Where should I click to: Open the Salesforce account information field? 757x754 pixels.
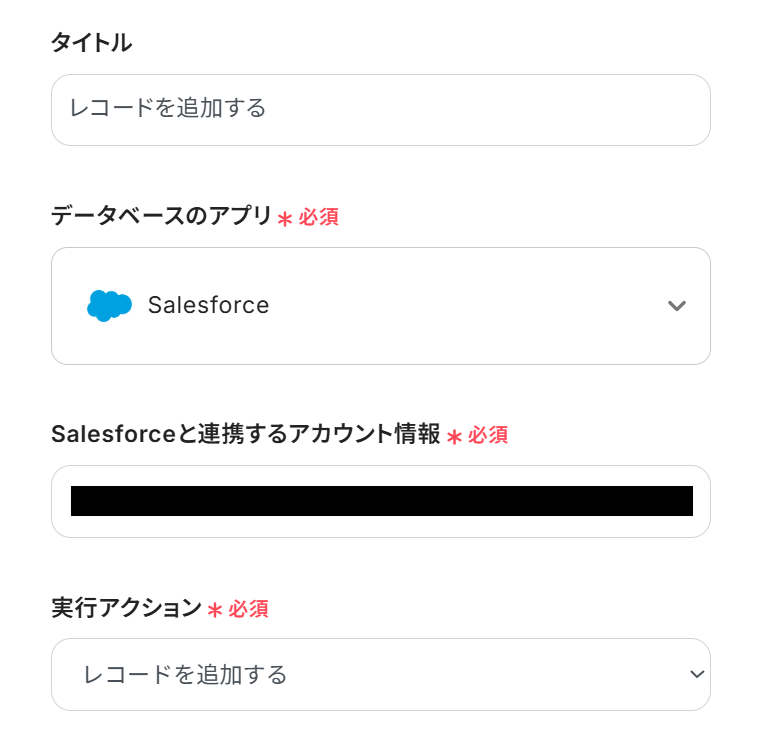click(380, 501)
